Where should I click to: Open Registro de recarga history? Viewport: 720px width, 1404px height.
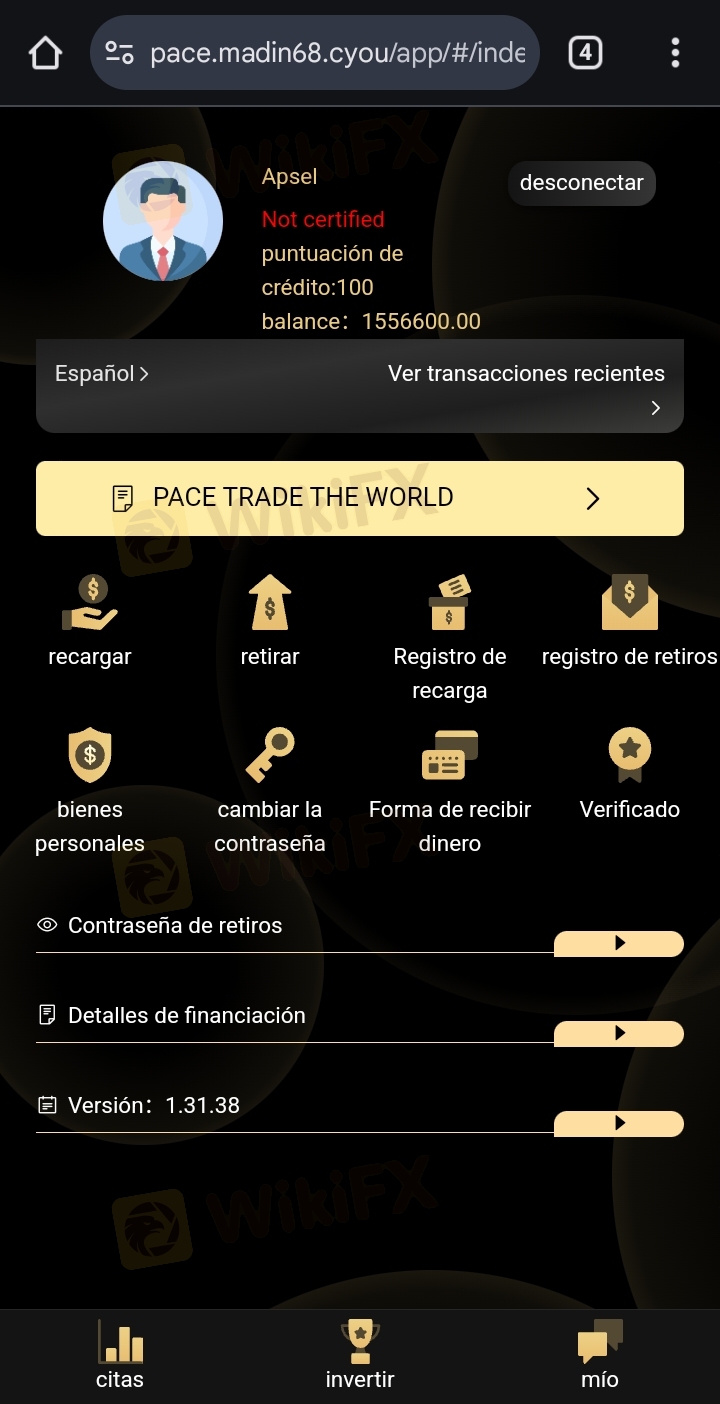(x=450, y=635)
